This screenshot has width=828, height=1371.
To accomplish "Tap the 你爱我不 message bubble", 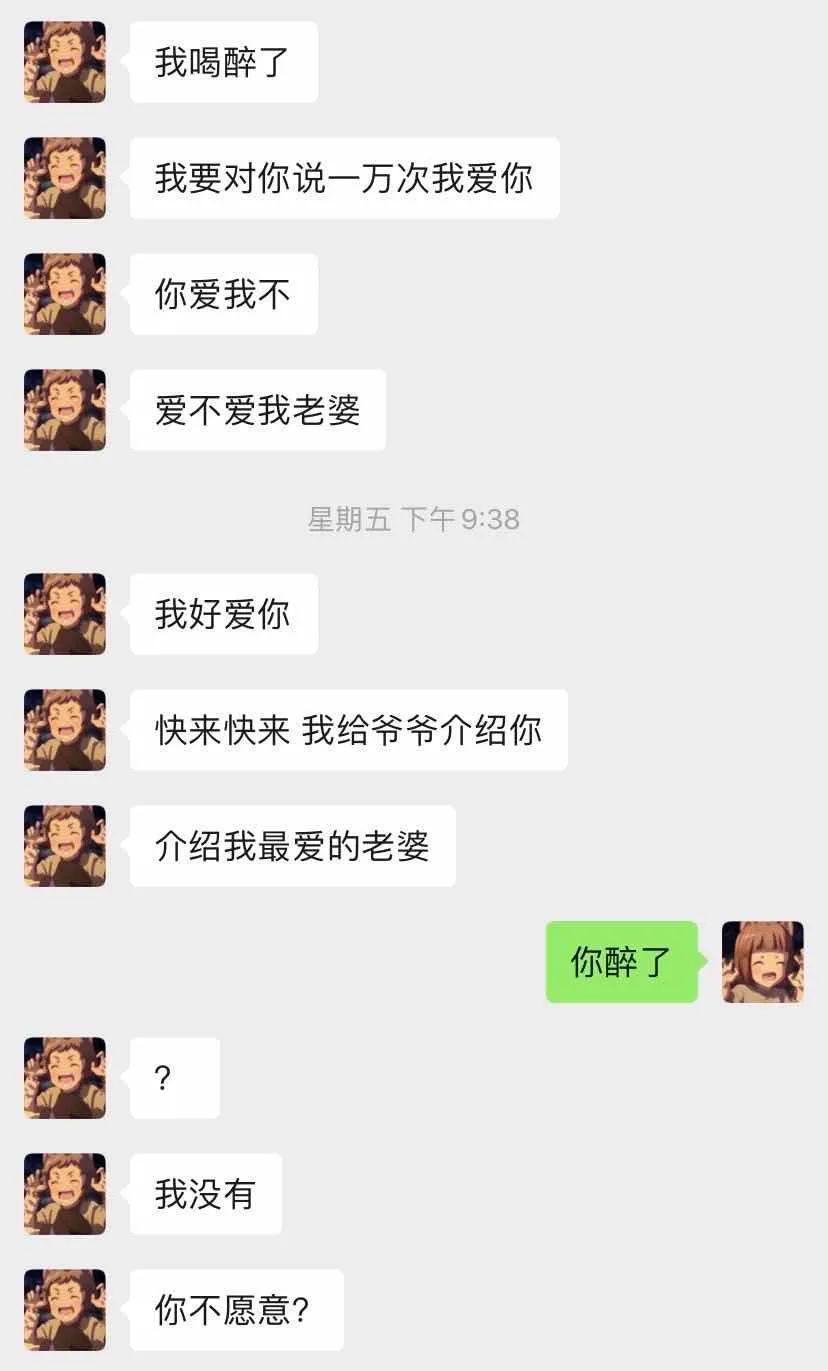I will tap(222, 294).
